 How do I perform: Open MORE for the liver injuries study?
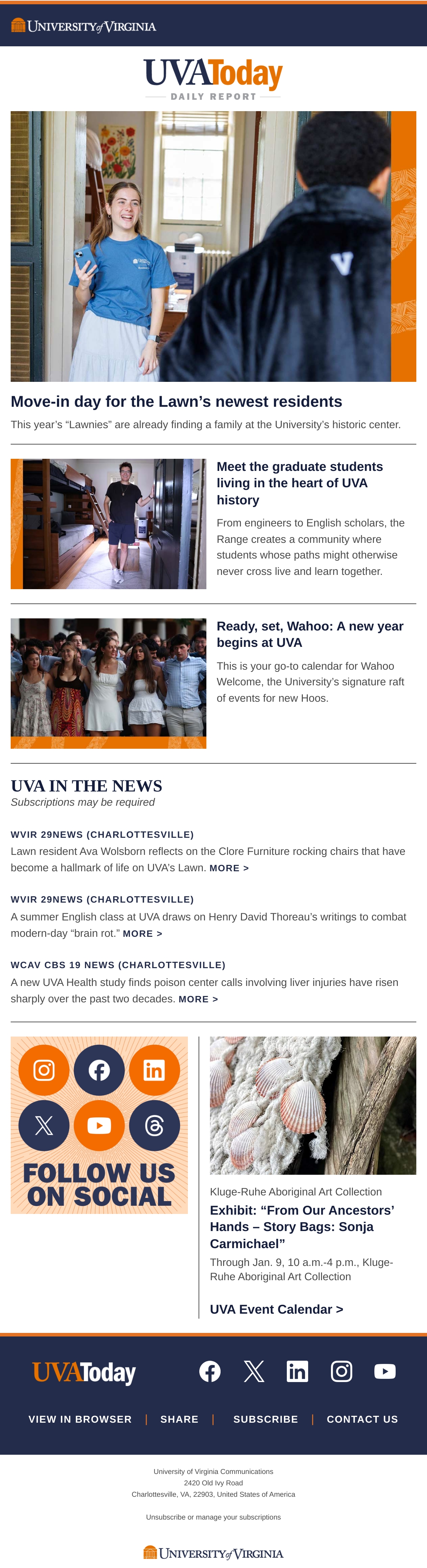(x=198, y=1000)
